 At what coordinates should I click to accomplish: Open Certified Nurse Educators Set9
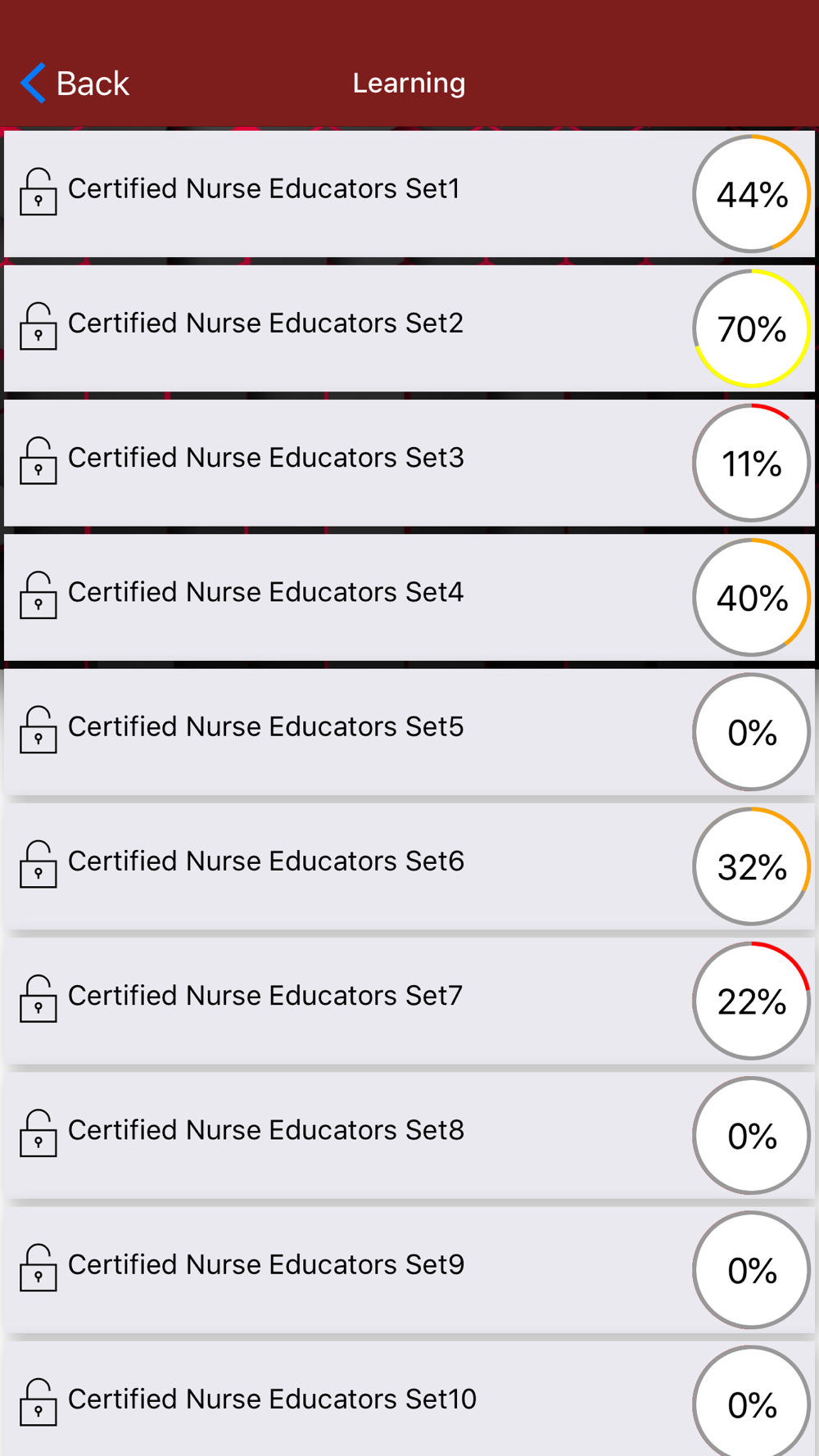tap(409, 1268)
